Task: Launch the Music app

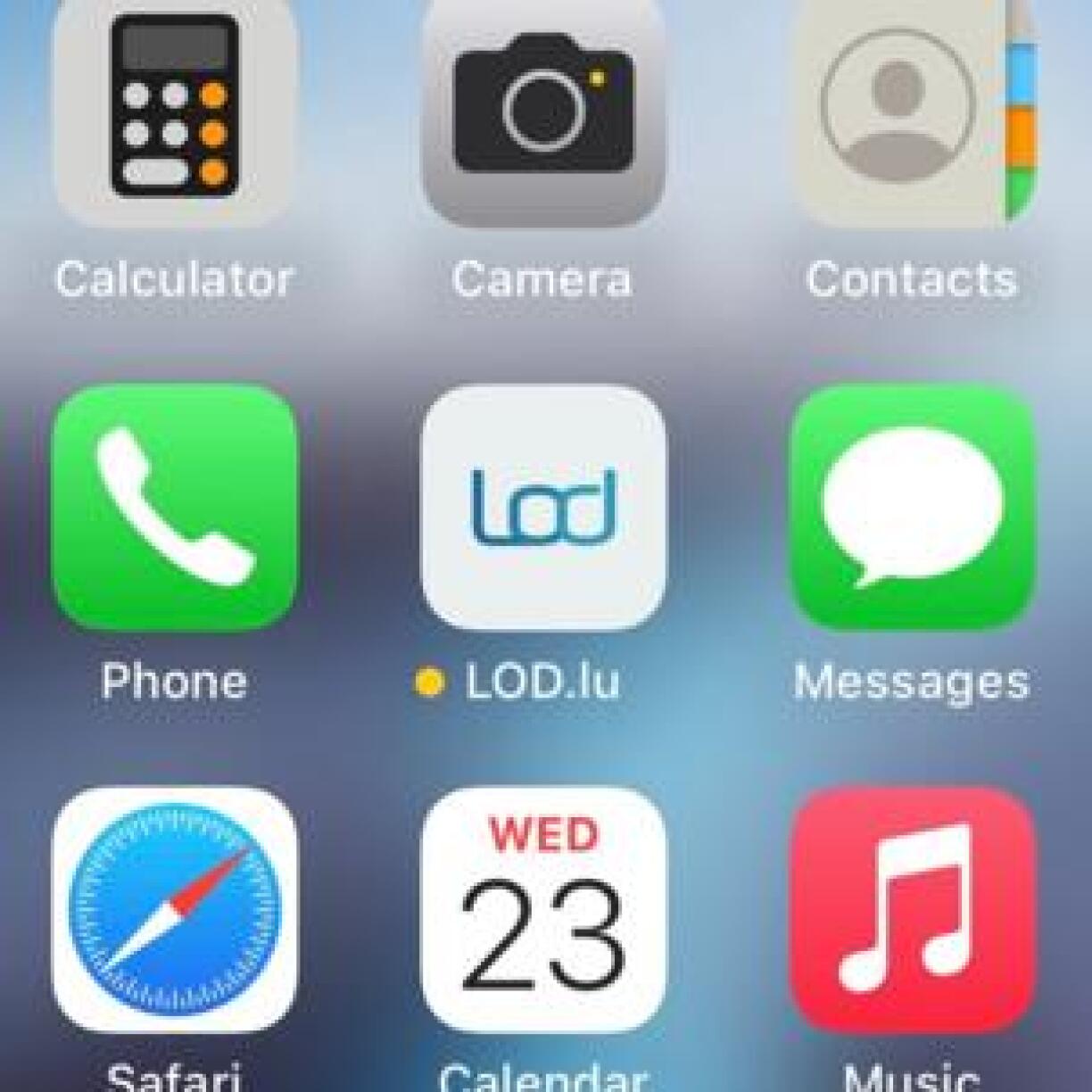Action: (x=912, y=910)
